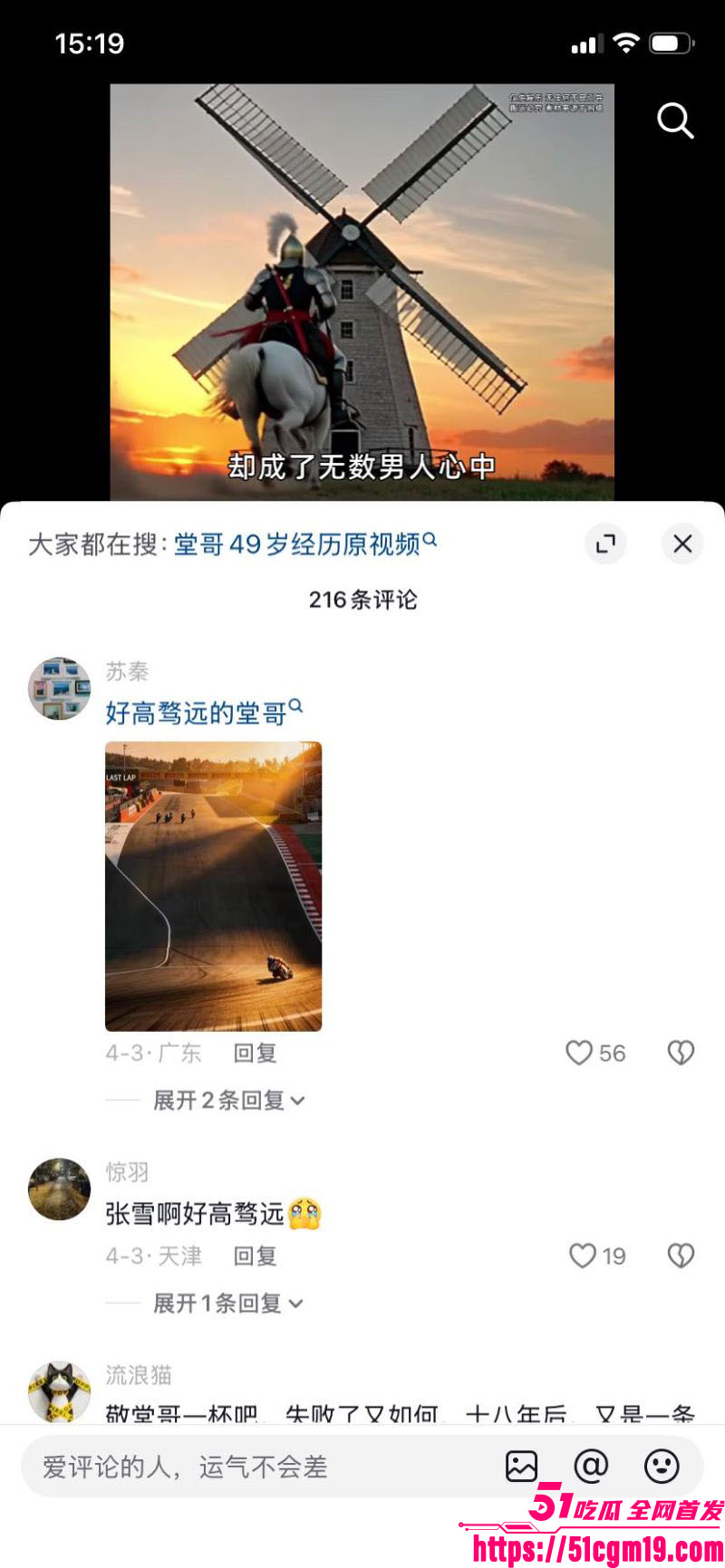
Task: Click the dislike icon on 惊羽's comment
Action: pos(681,1255)
